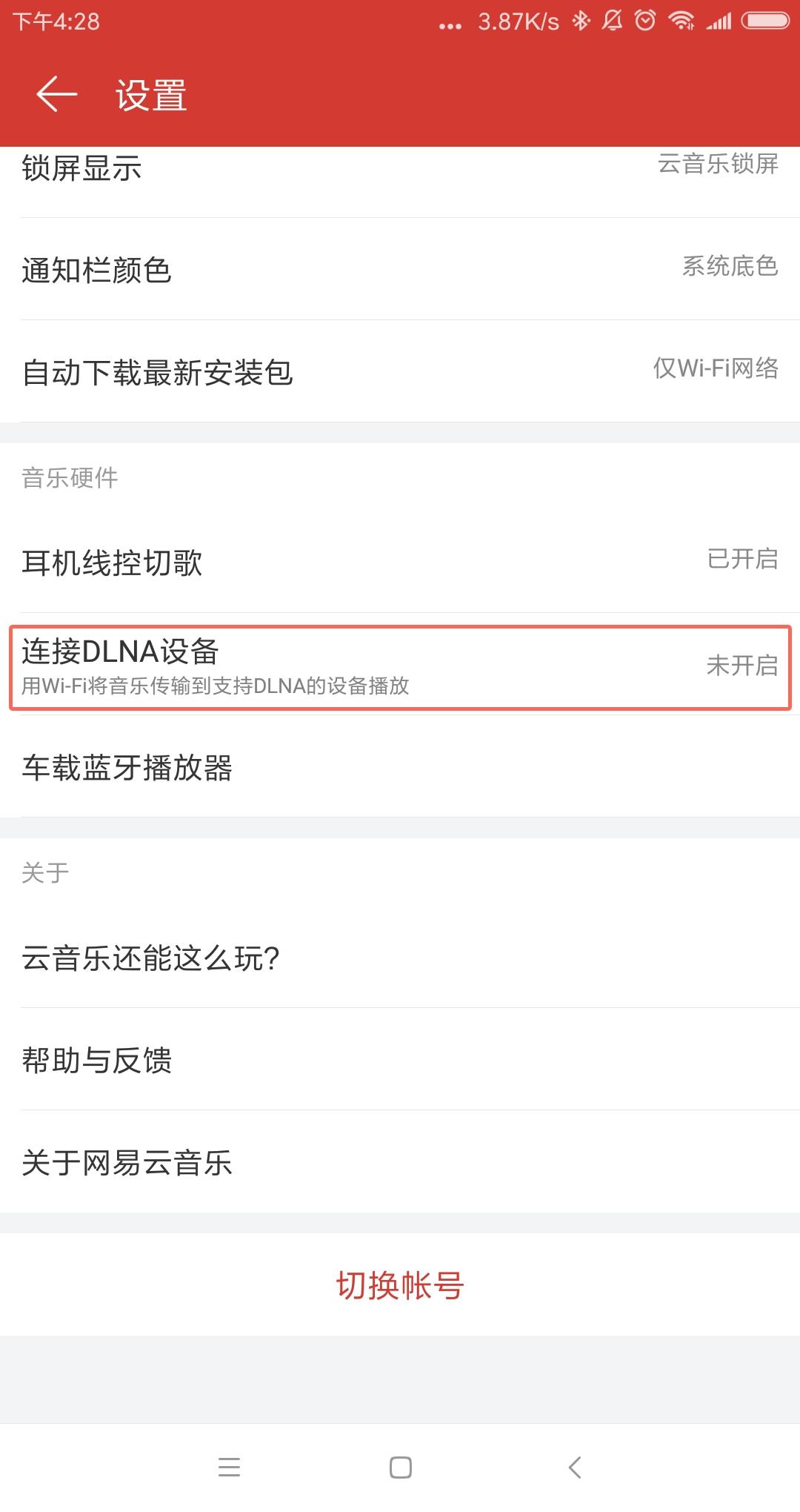Tap the alarm clock status bar icon
The width and height of the screenshot is (800, 1512).
coord(646,22)
